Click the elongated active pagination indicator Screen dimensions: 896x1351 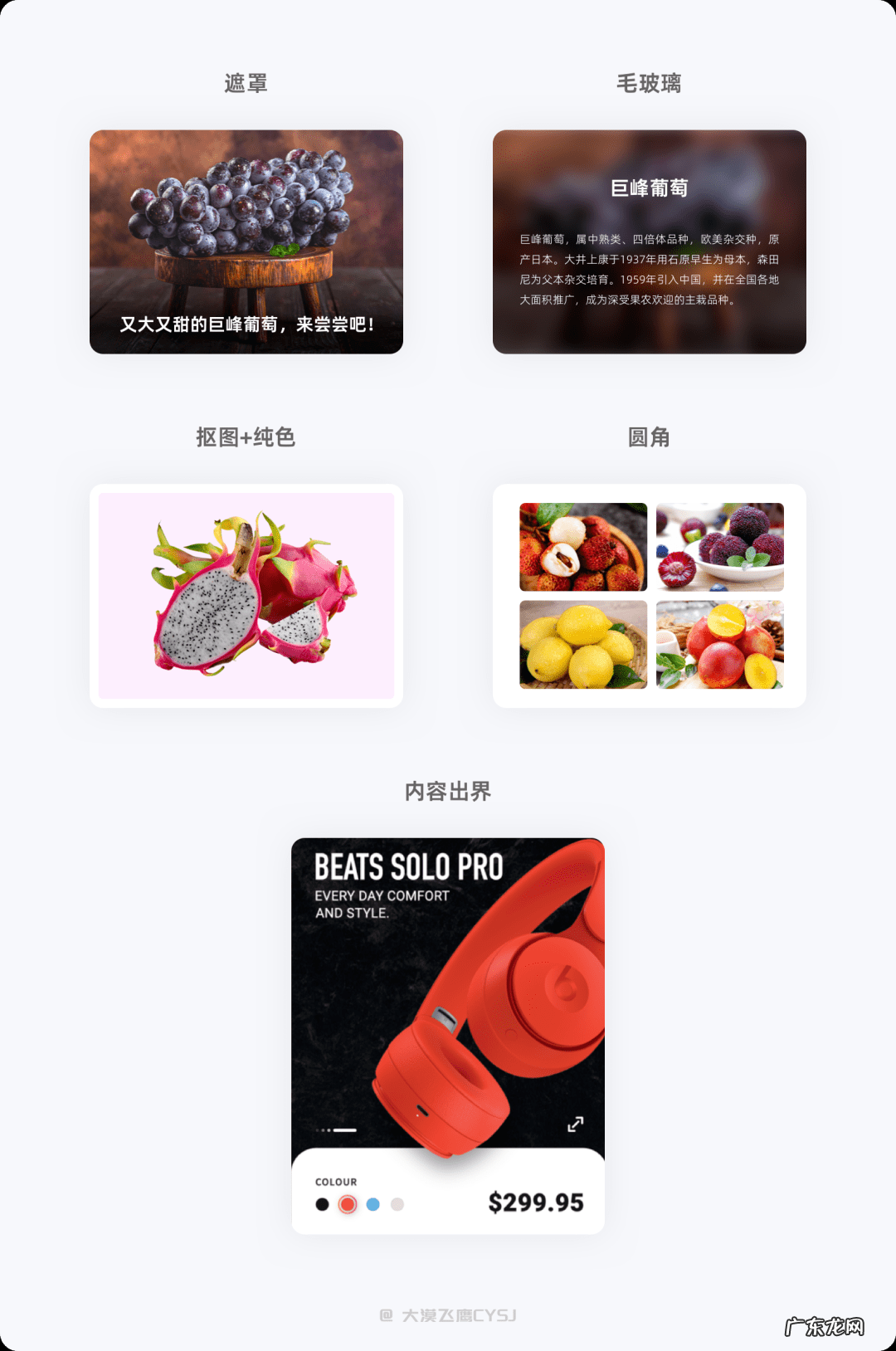[344, 1130]
